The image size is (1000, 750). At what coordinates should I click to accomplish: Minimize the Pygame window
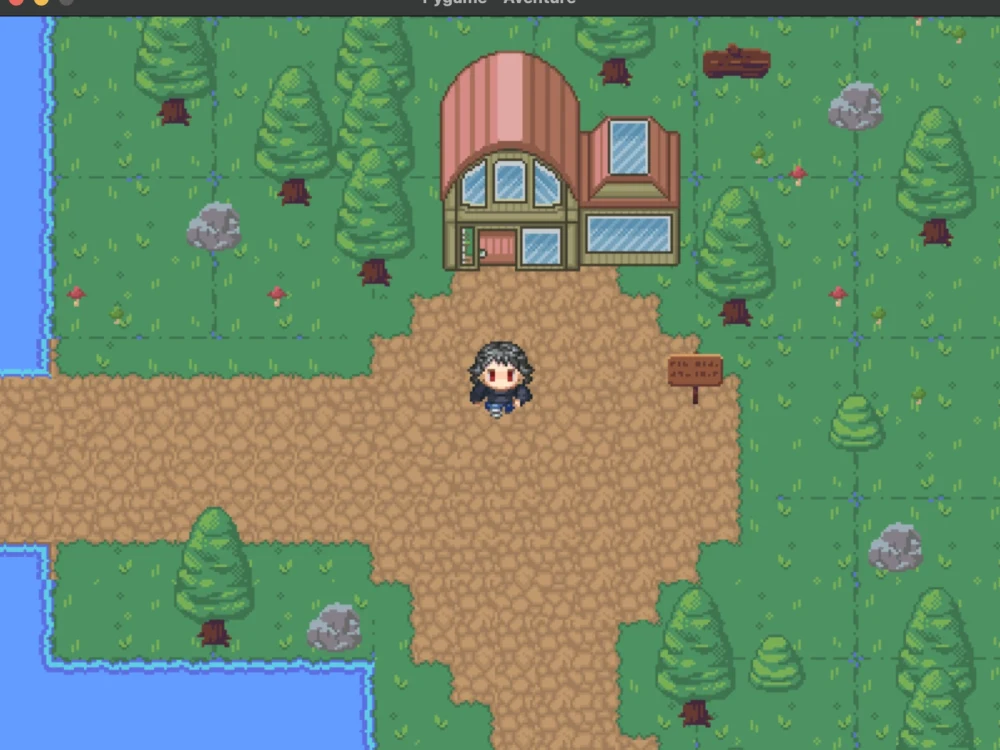pos(41,2)
